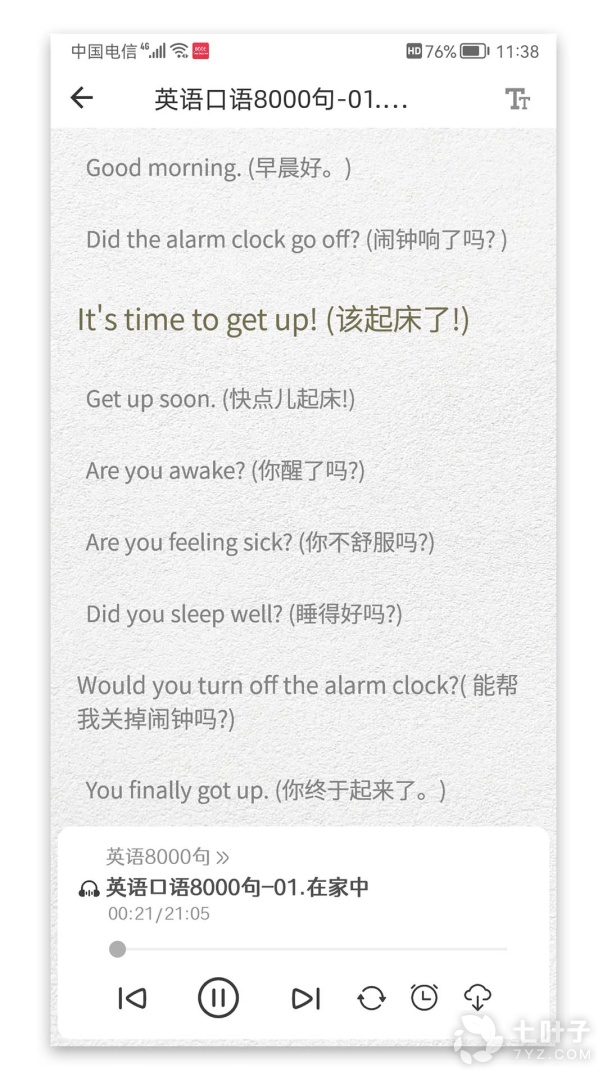Skip to the next track
This screenshot has height=1080, width=607.
pyautogui.click(x=305, y=997)
